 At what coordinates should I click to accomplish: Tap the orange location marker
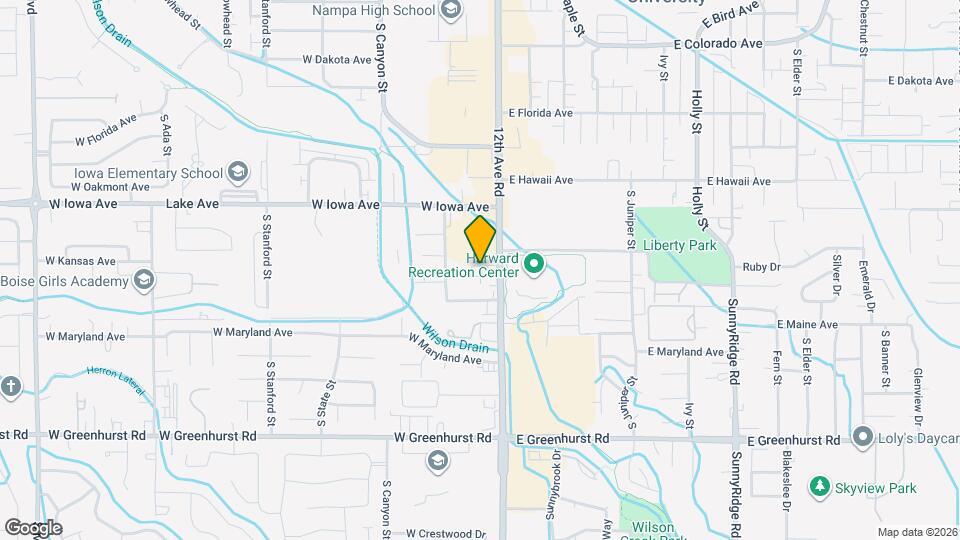[x=480, y=238]
